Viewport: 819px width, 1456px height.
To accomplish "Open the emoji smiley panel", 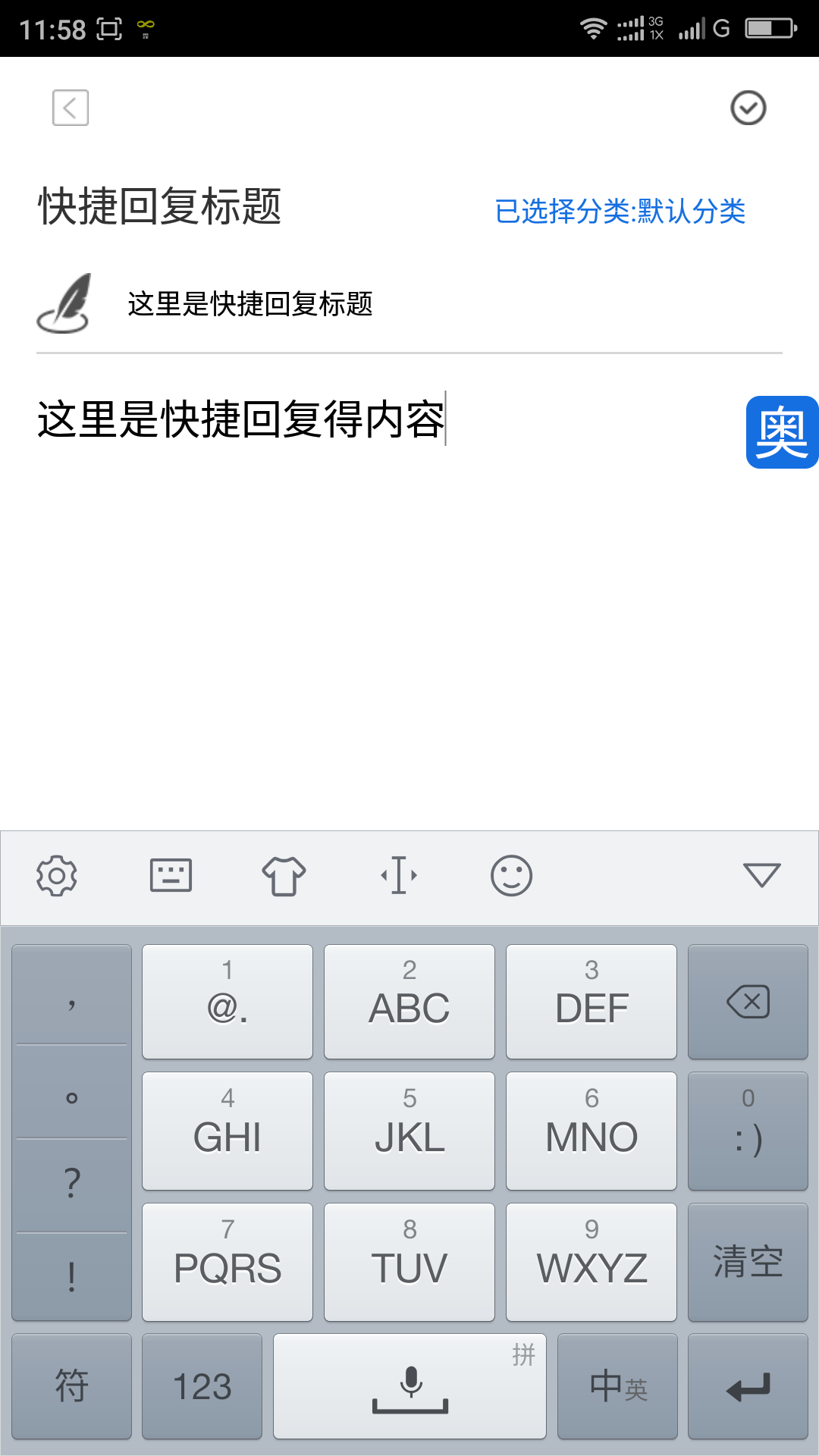I will pyautogui.click(x=512, y=876).
